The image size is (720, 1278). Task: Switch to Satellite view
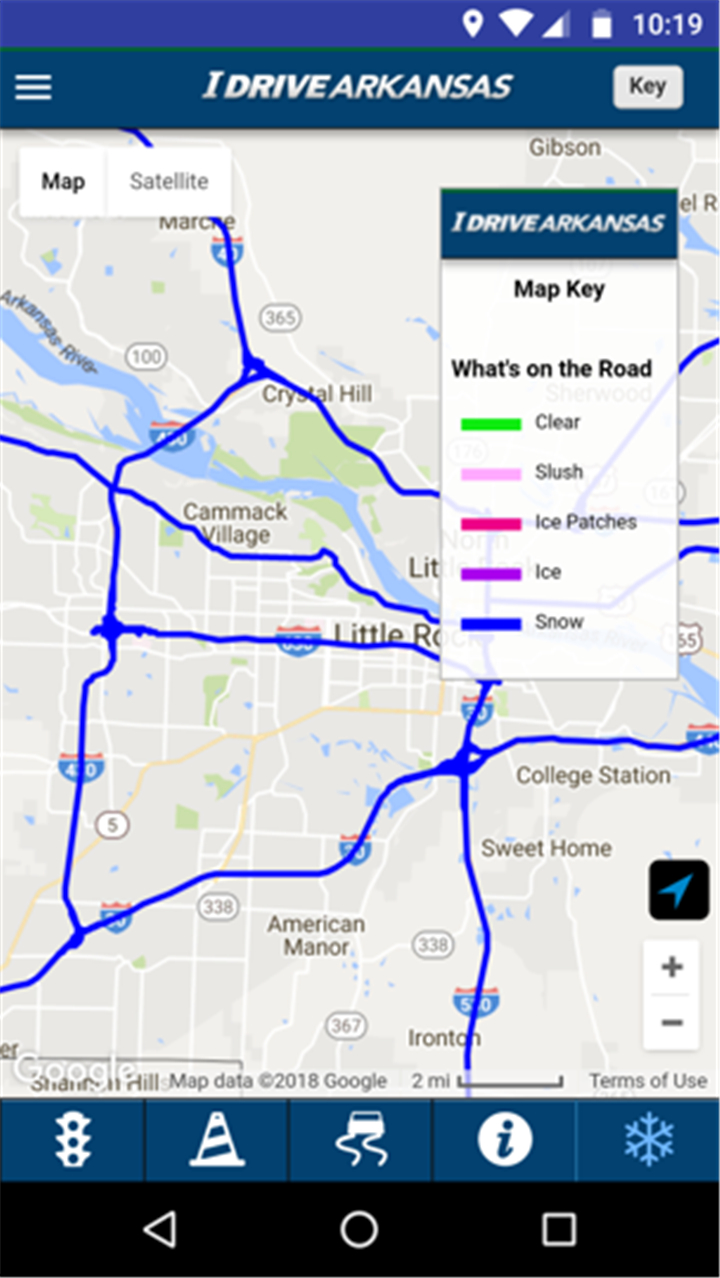[x=169, y=182]
